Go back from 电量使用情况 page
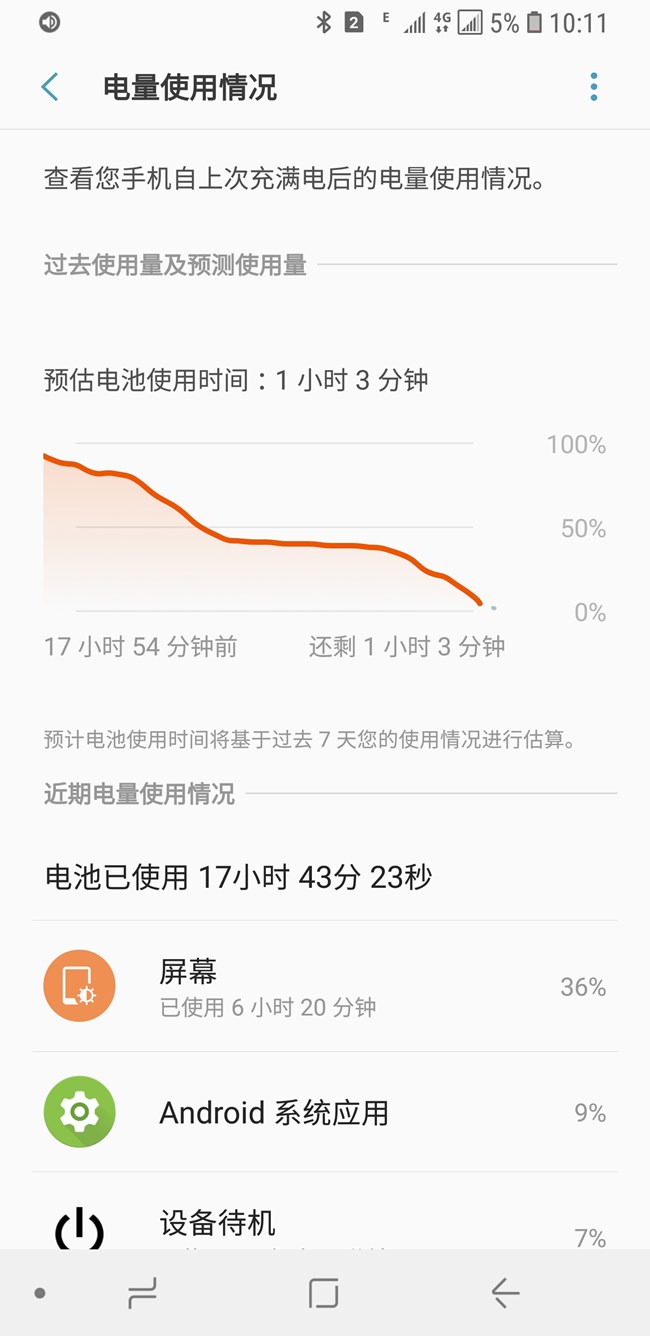Screen dimensions: 650x1336 click(x=50, y=87)
